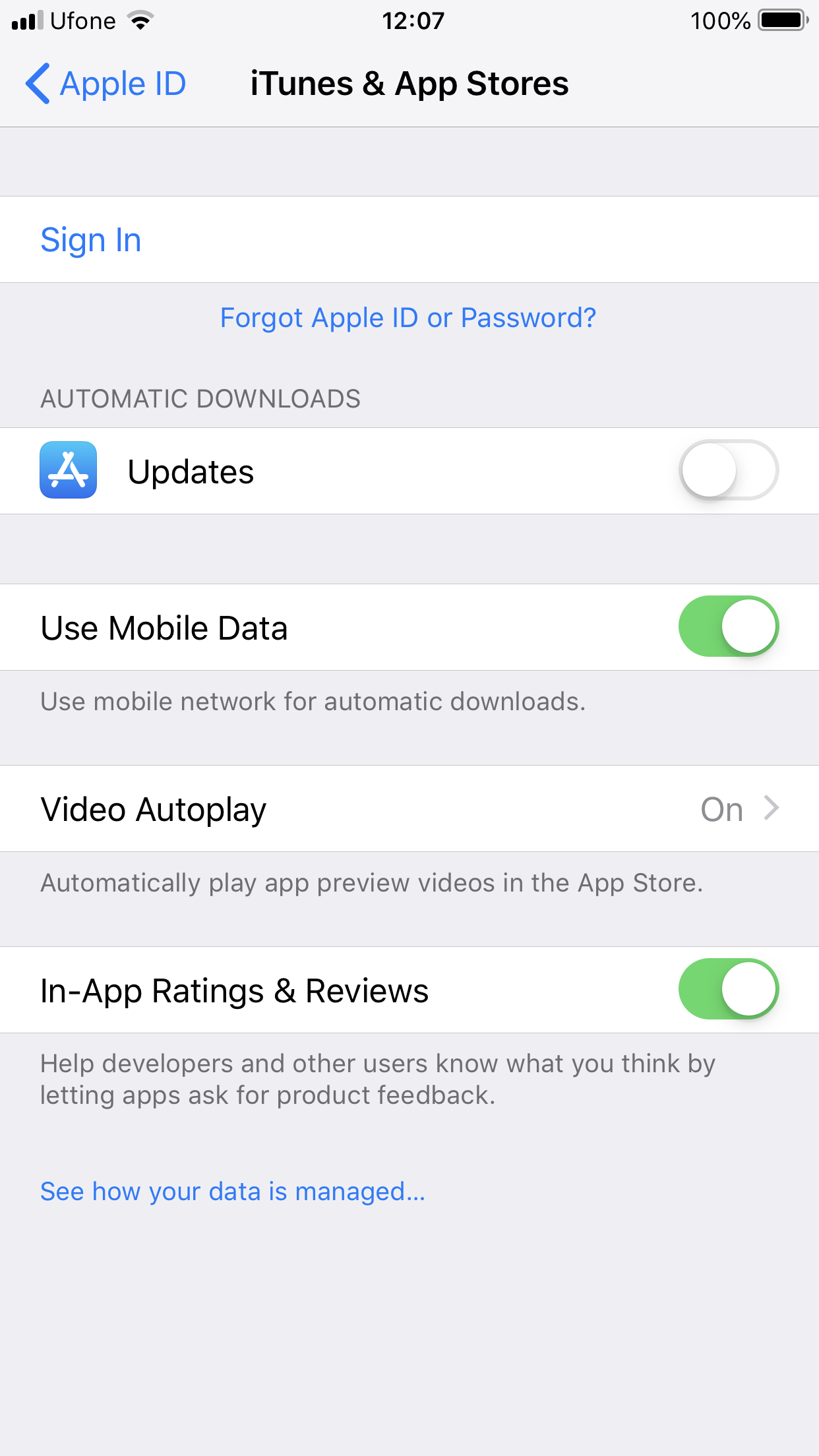Disable In-App Ratings & Reviews

728,989
